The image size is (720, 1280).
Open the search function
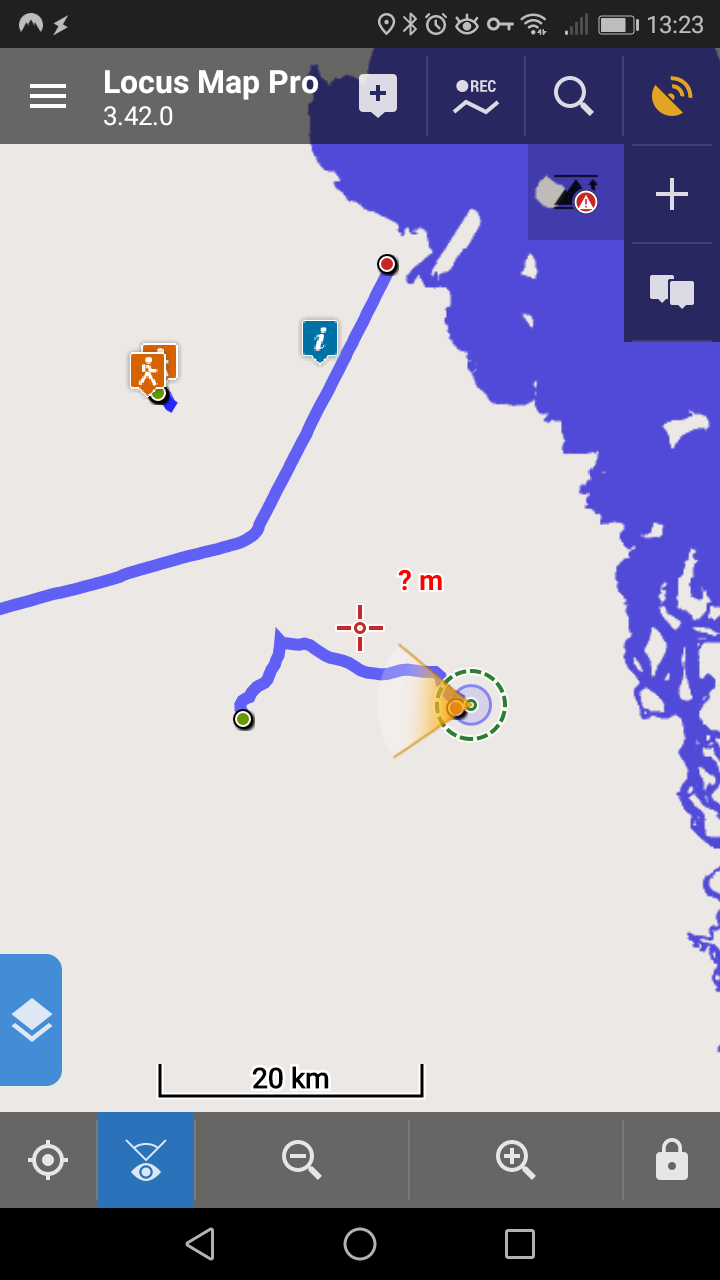pyautogui.click(x=573, y=96)
